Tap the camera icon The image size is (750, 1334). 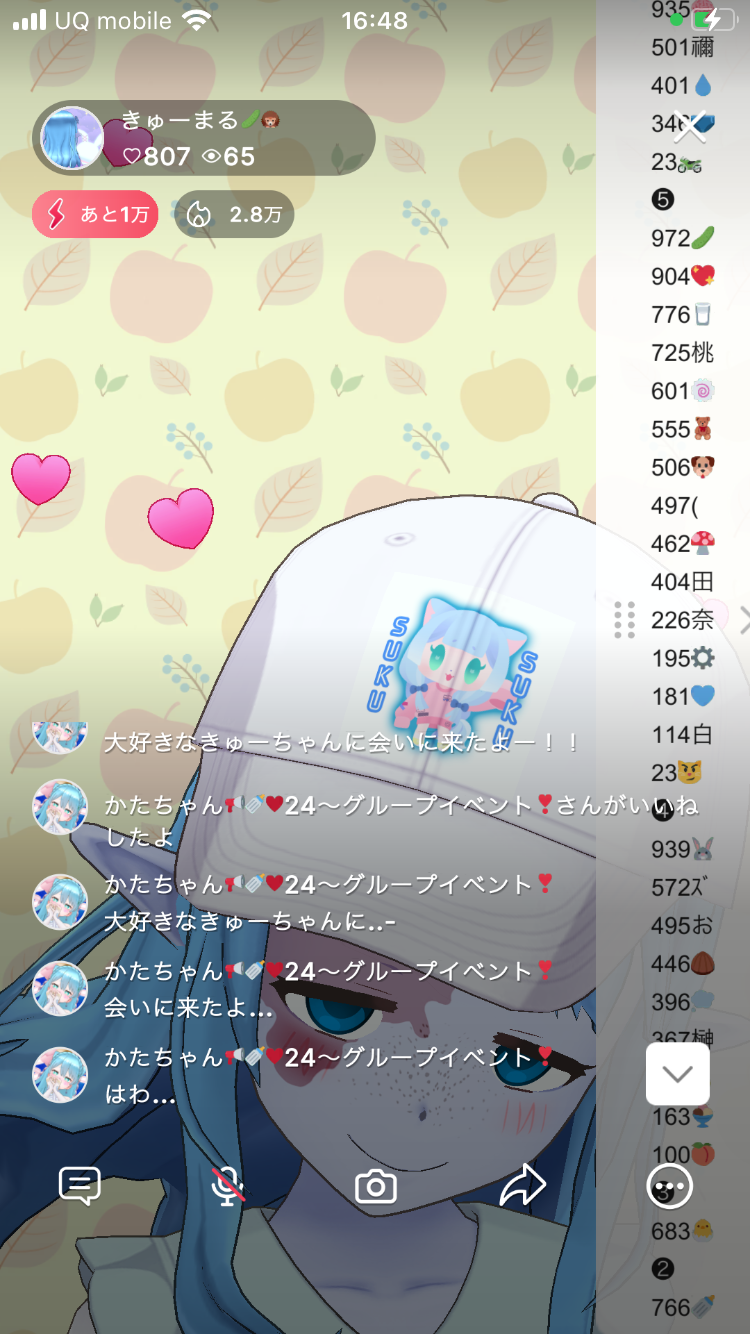376,1187
